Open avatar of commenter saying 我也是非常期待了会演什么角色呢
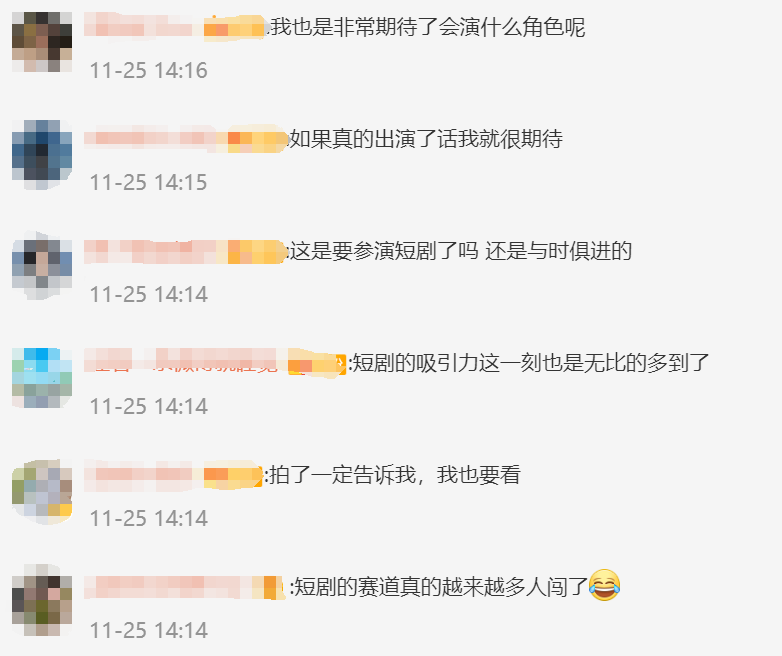The height and width of the screenshot is (656, 782). tap(41, 42)
